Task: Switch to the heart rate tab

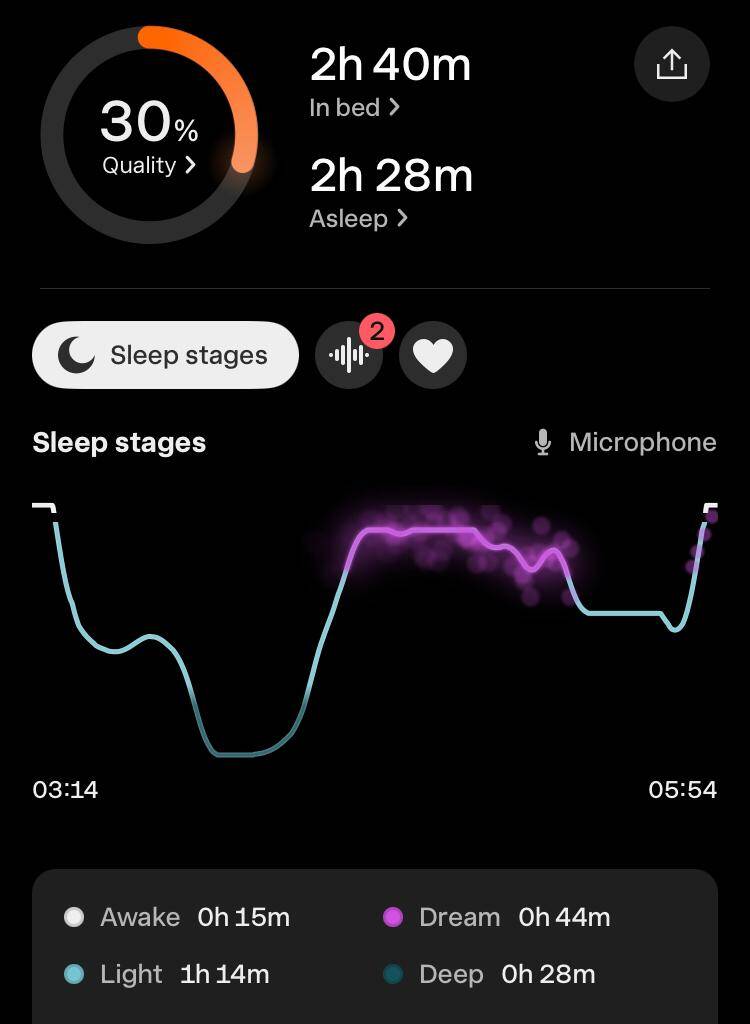Action: (433, 355)
